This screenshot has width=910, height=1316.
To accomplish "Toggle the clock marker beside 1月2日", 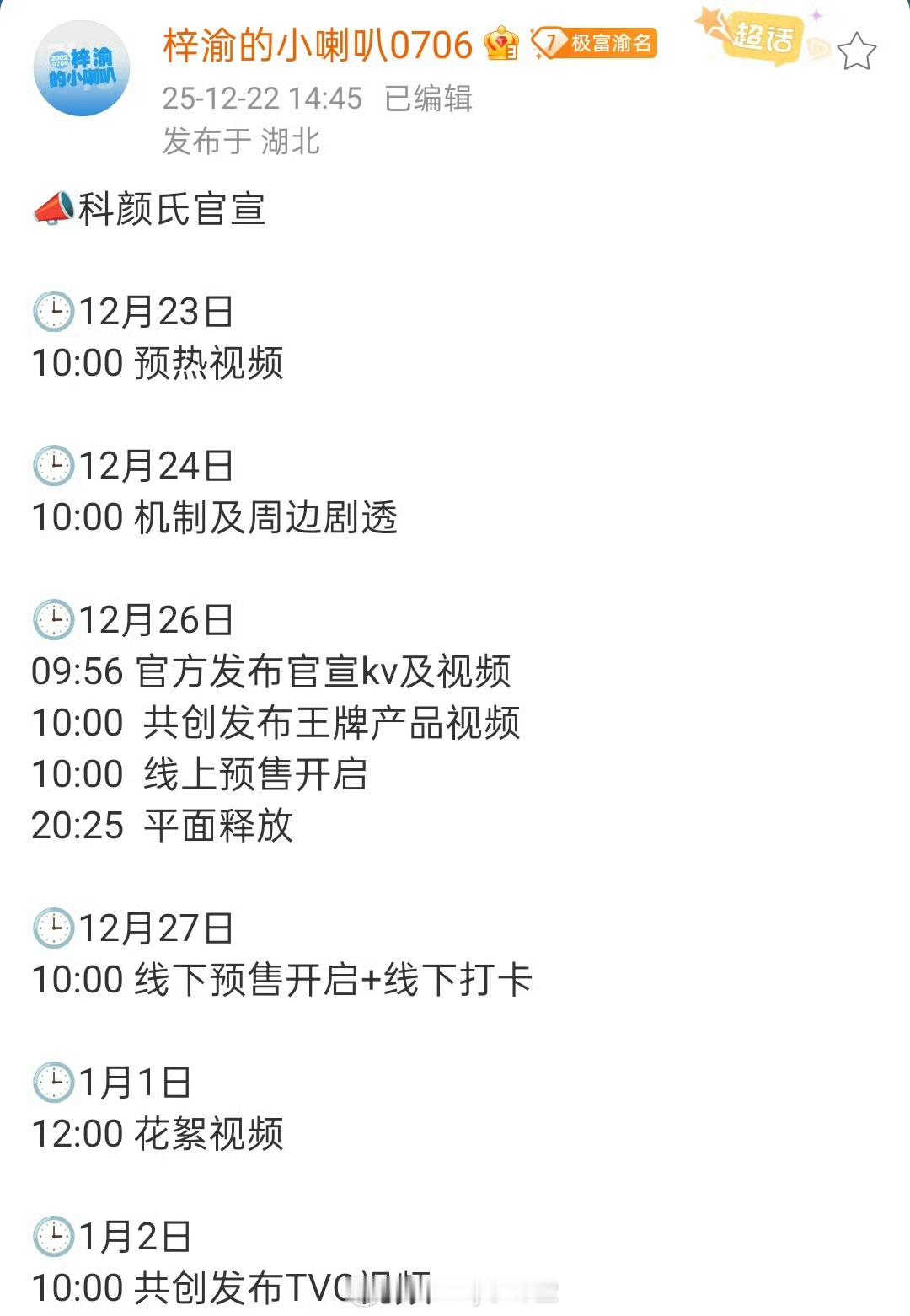I will click(x=55, y=1237).
